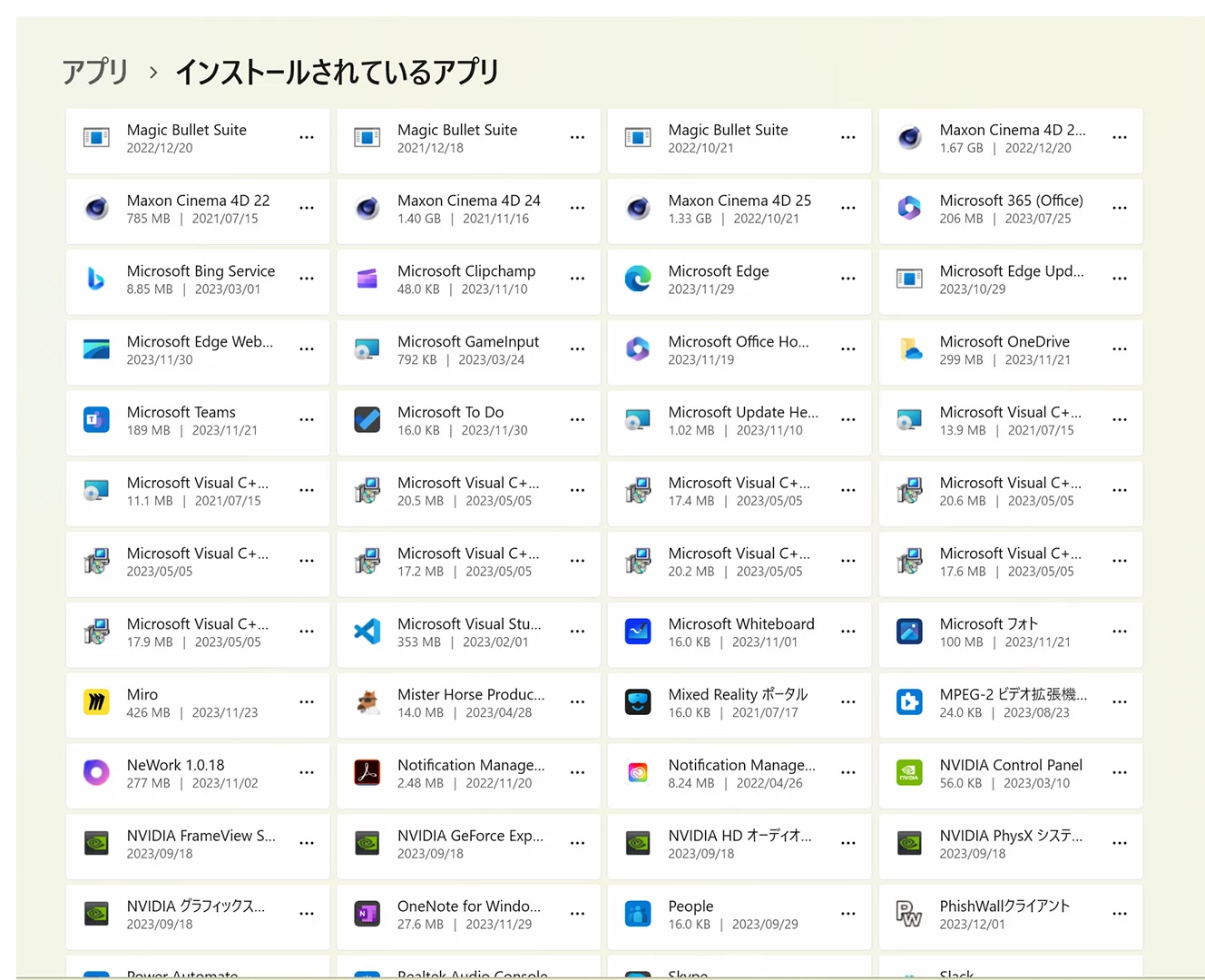Open more options for Microsoft Whiteboard
The width and height of the screenshot is (1205, 980).
(847, 632)
